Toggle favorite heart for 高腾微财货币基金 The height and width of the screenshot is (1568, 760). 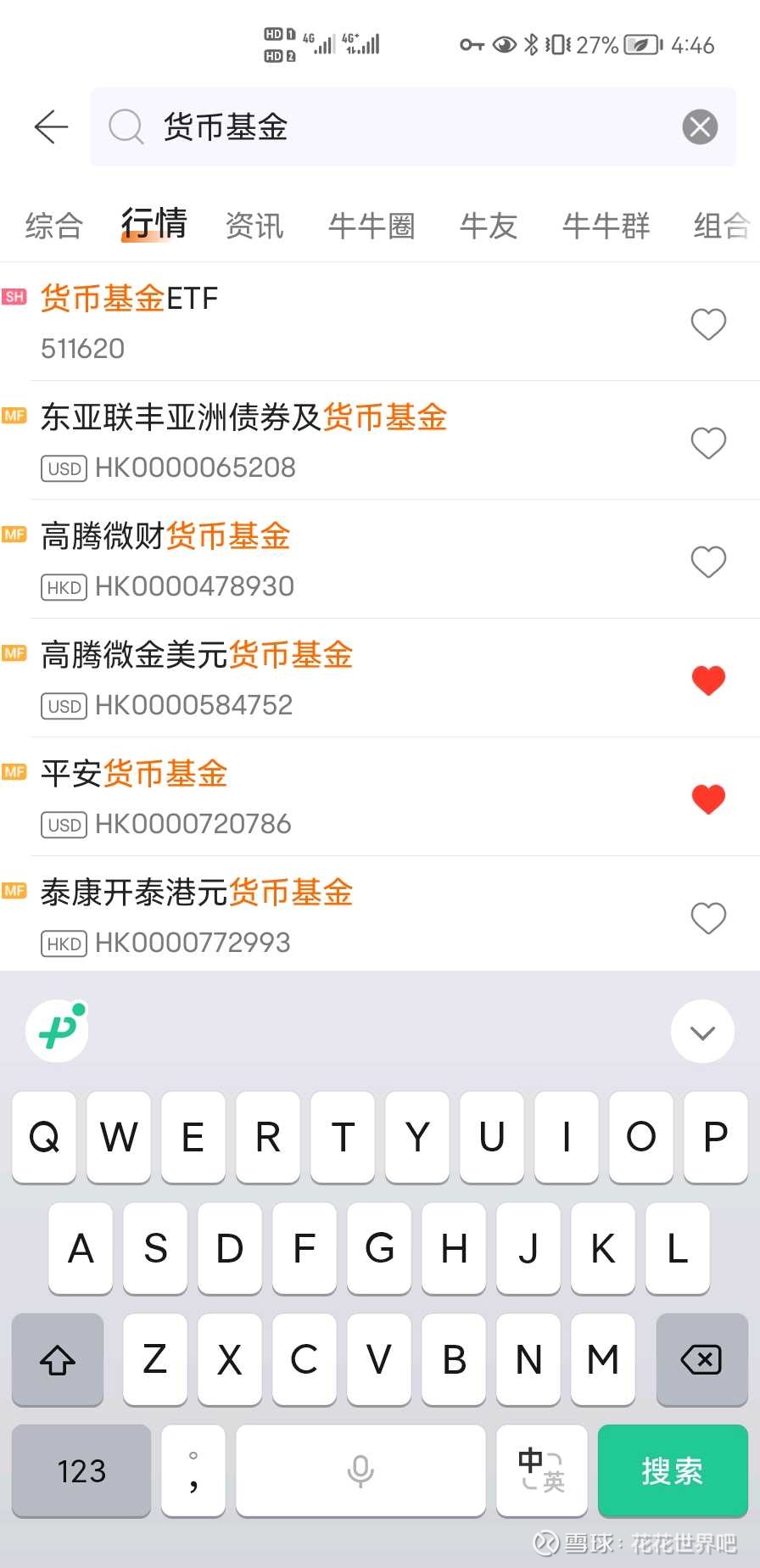tap(708, 562)
